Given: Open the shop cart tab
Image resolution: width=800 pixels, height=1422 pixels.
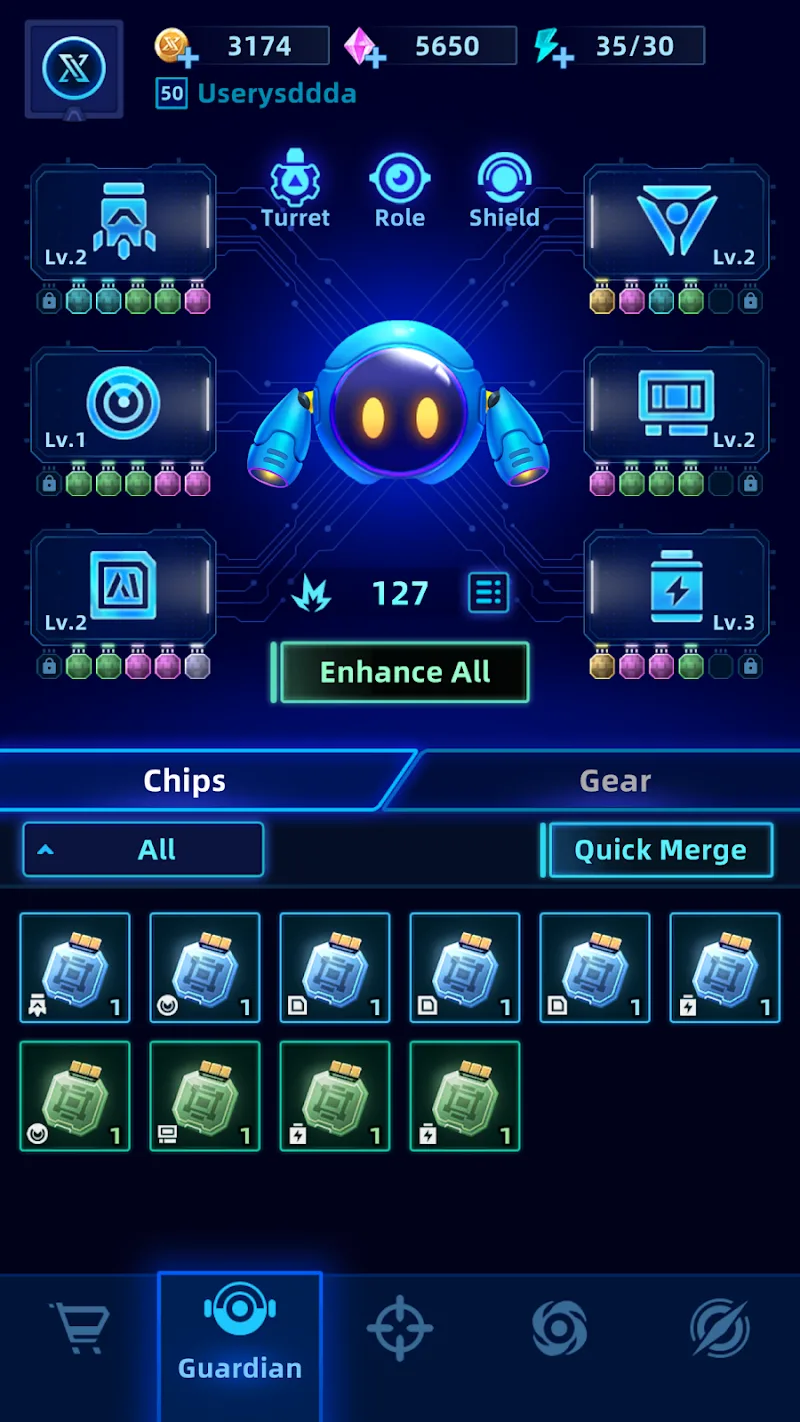Looking at the screenshot, I should (80, 1328).
